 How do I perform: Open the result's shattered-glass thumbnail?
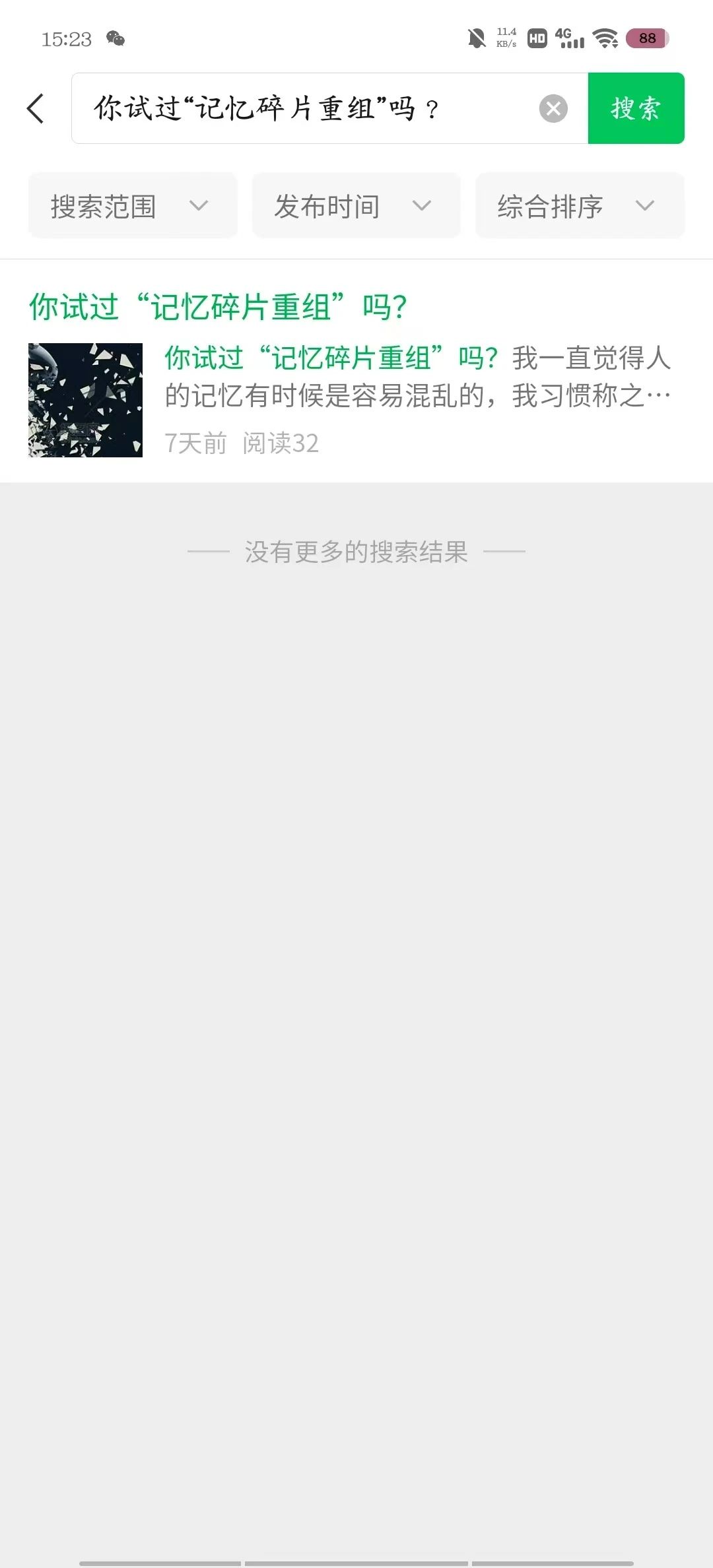(85, 400)
